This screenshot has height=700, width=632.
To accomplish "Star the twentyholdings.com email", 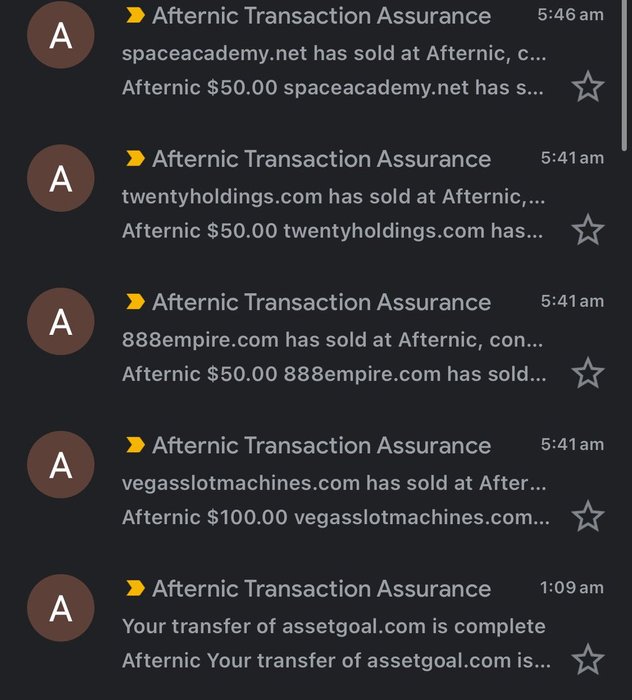I will (x=588, y=231).
